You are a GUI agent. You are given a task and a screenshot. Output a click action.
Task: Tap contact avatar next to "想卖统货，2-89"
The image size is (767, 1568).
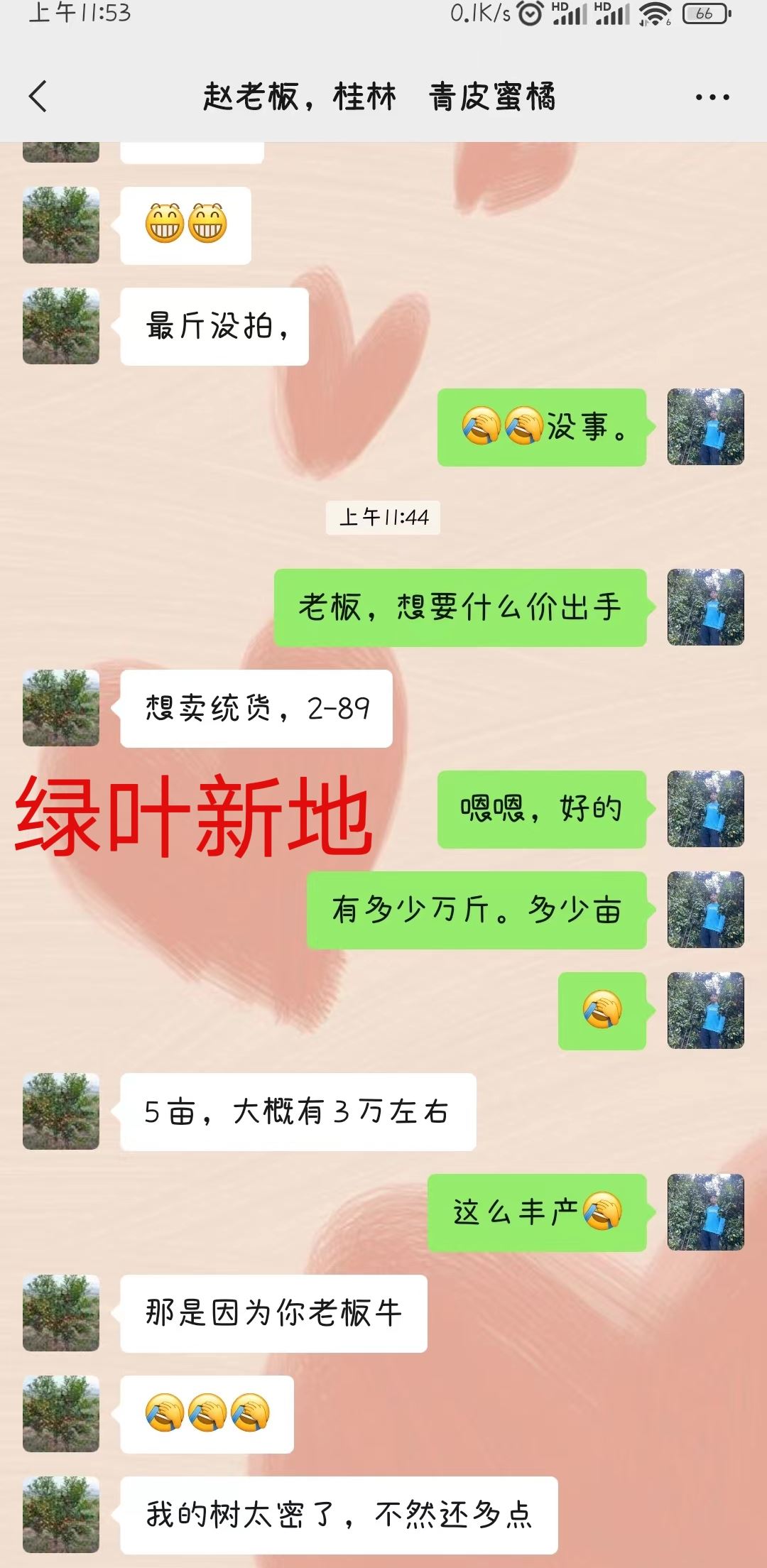point(61,708)
